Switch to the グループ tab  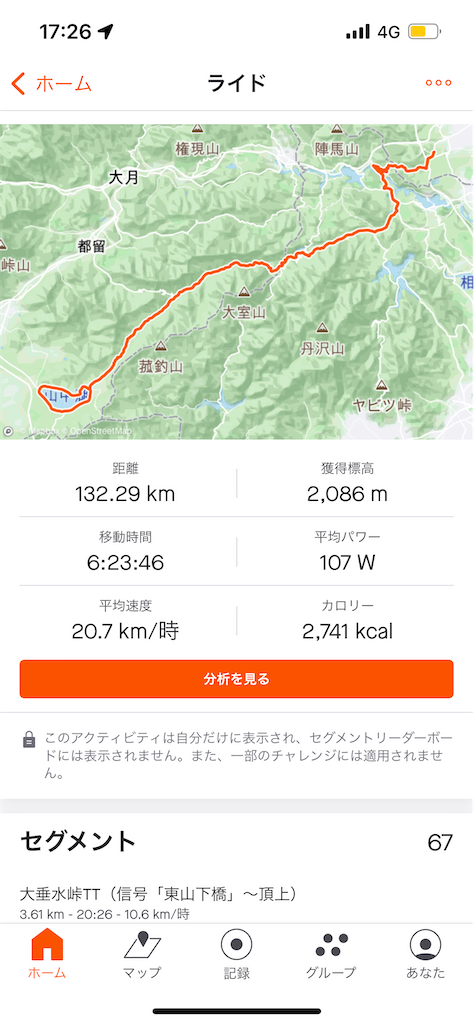(x=331, y=953)
